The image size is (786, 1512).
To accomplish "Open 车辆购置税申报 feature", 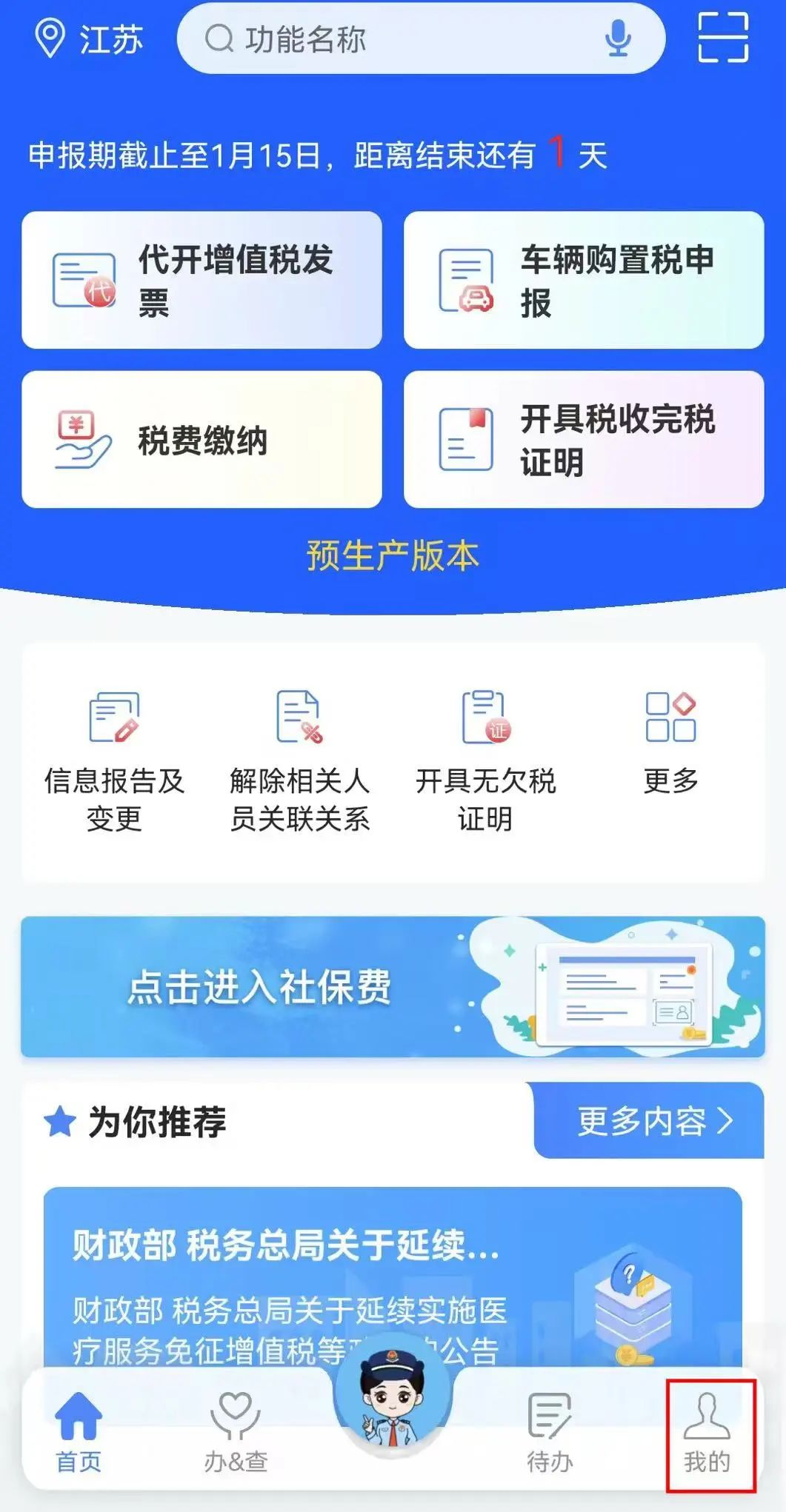I will click(x=584, y=278).
